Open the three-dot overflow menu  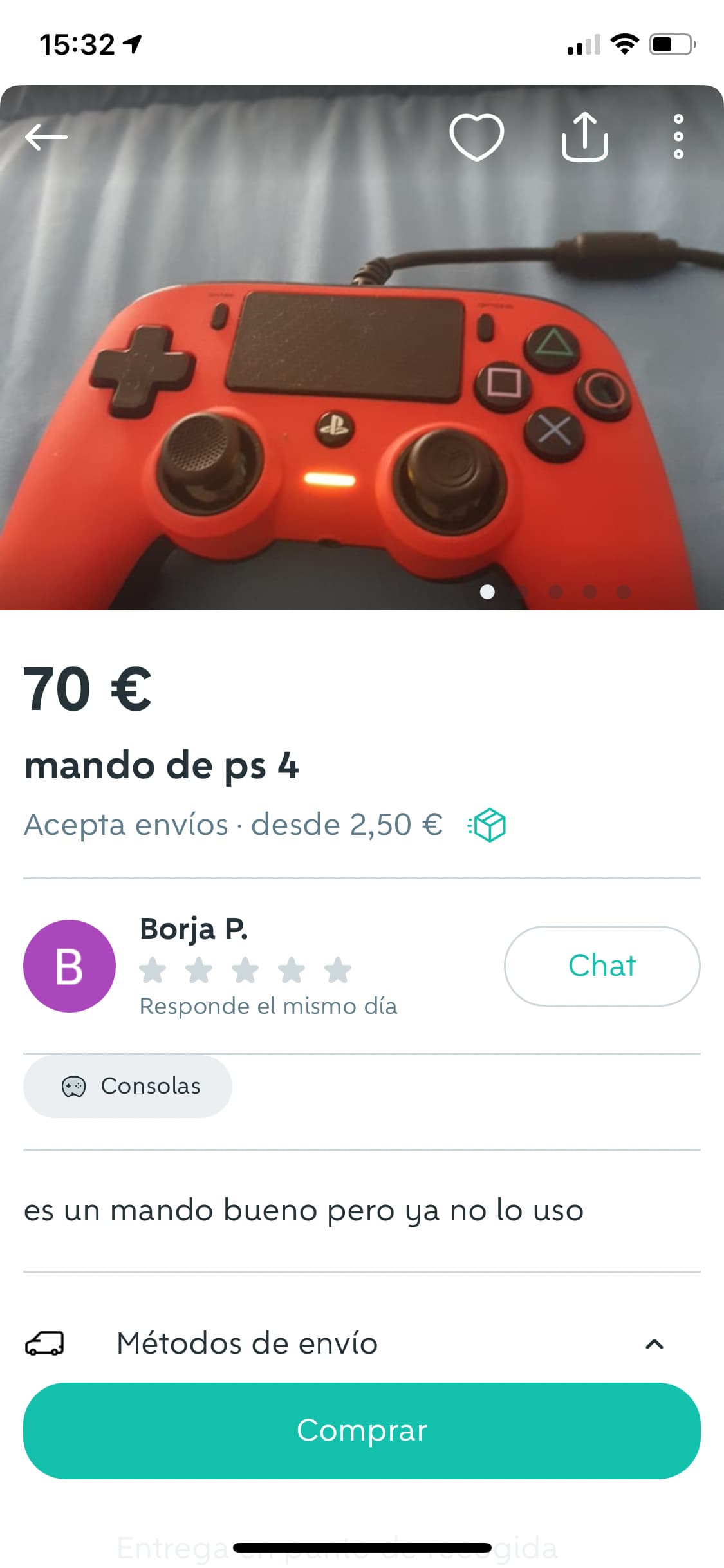(678, 136)
